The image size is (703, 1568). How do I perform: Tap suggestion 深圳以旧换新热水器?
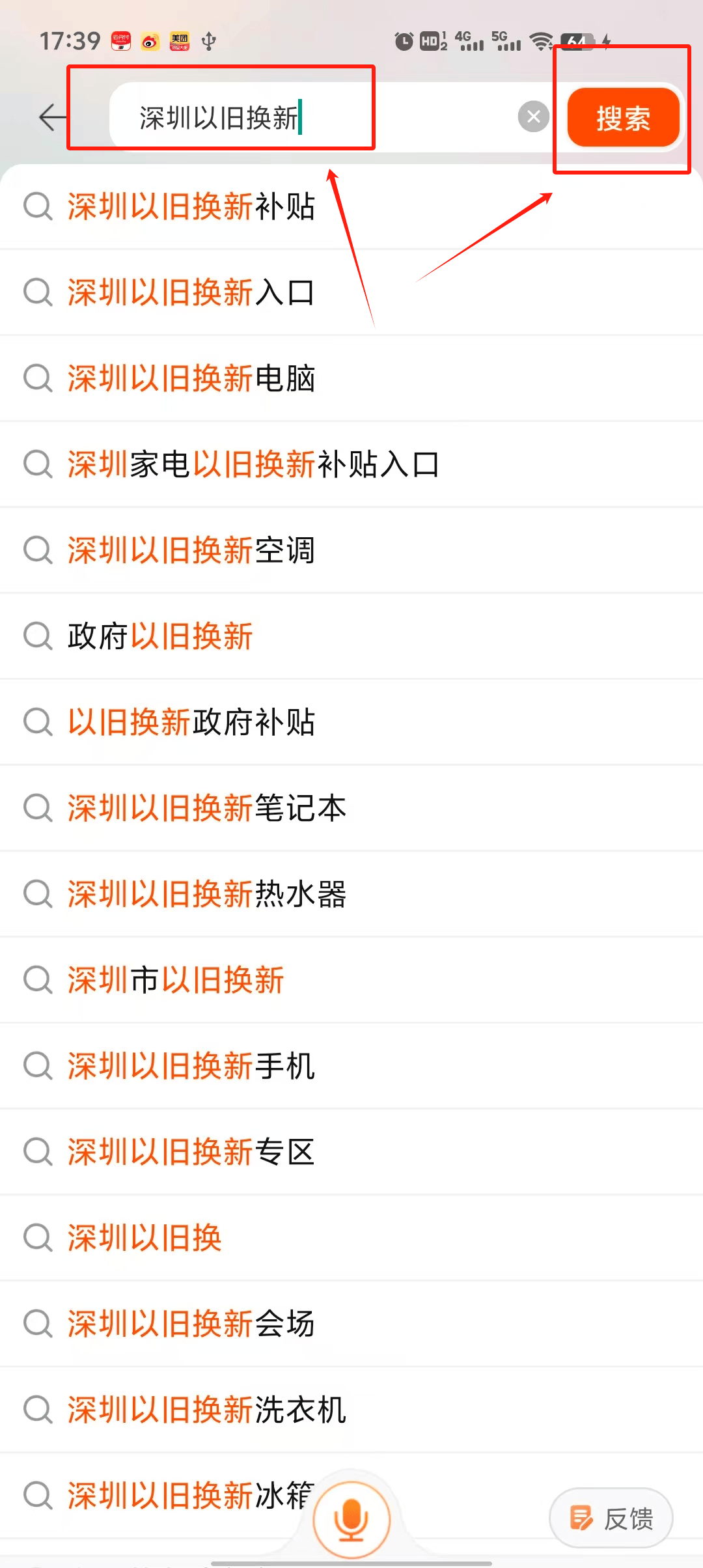pyautogui.click(x=351, y=894)
